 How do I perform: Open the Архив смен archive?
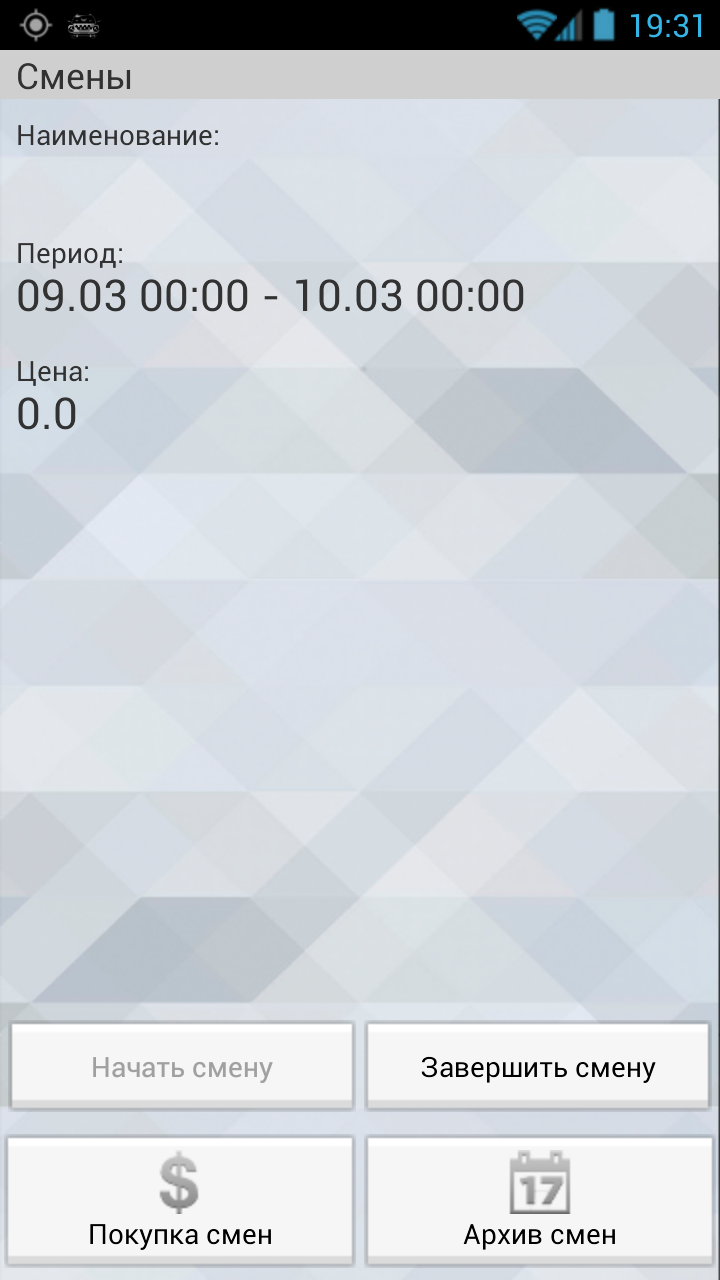coord(539,1200)
